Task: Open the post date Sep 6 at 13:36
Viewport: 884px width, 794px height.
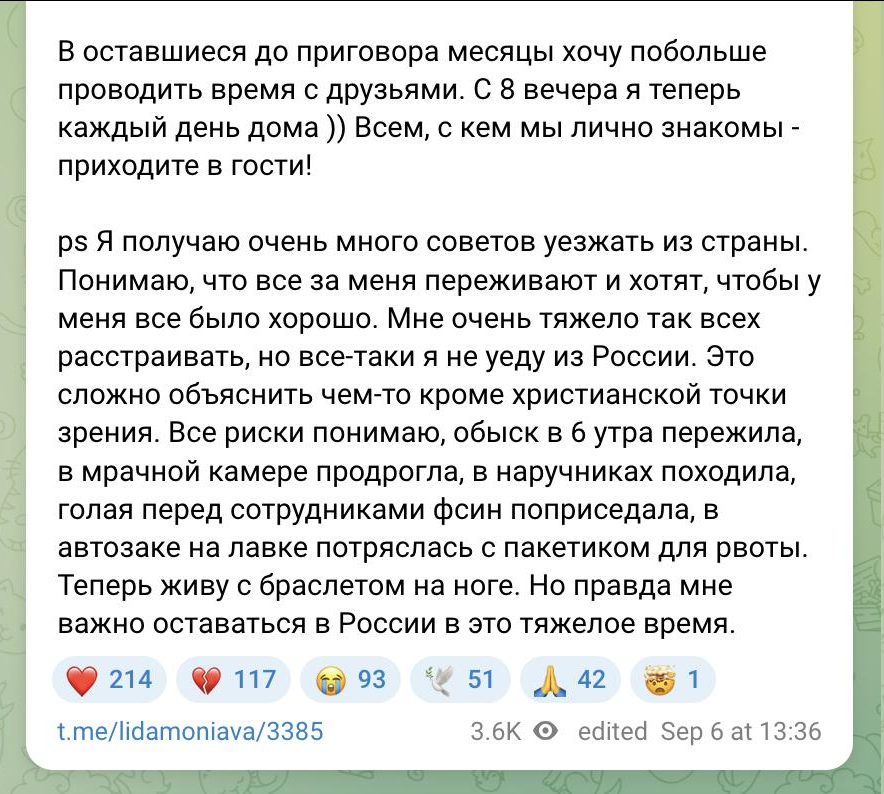Action: click(741, 731)
